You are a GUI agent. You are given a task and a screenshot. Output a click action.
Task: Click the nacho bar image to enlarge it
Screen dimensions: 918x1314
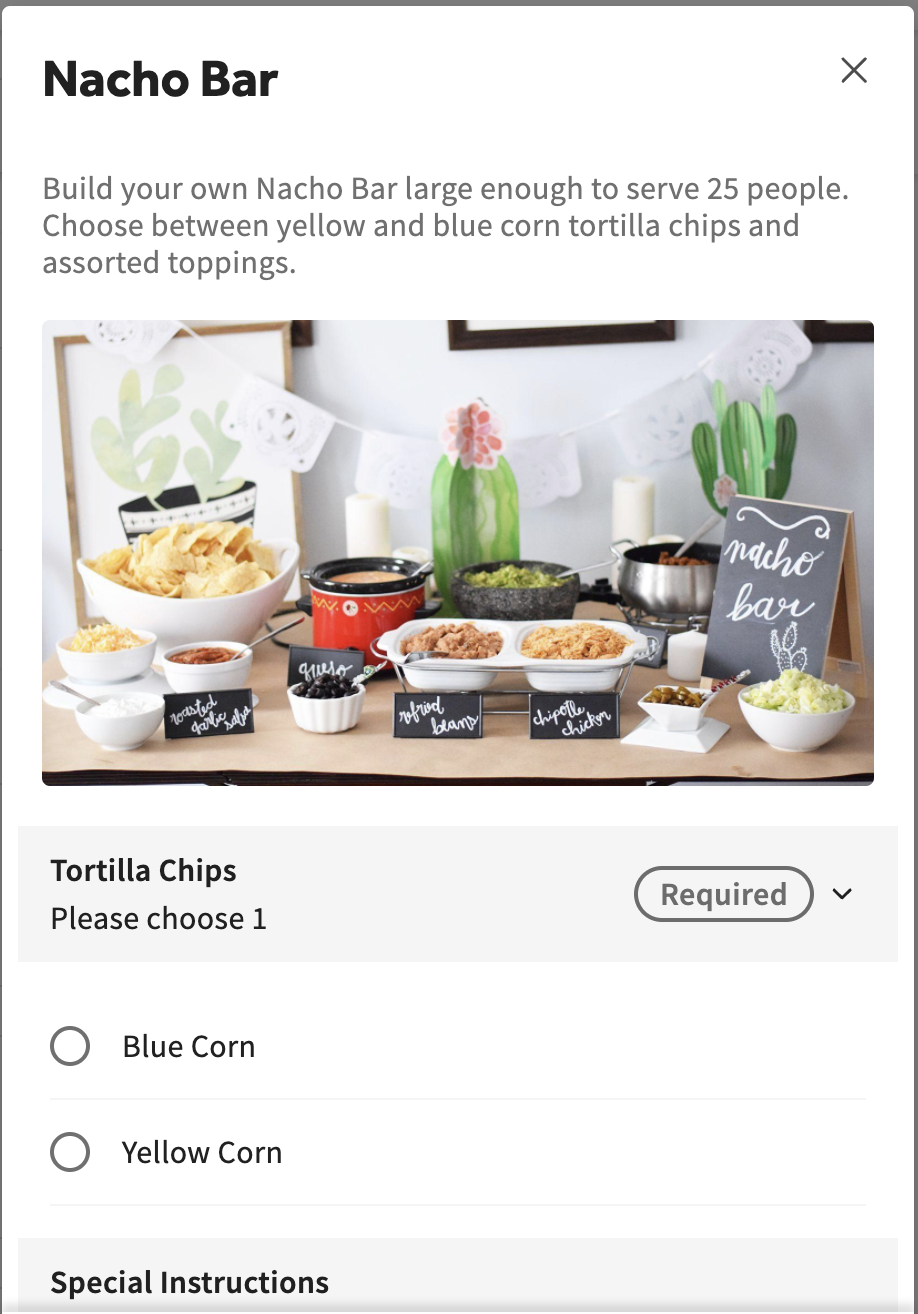point(458,552)
